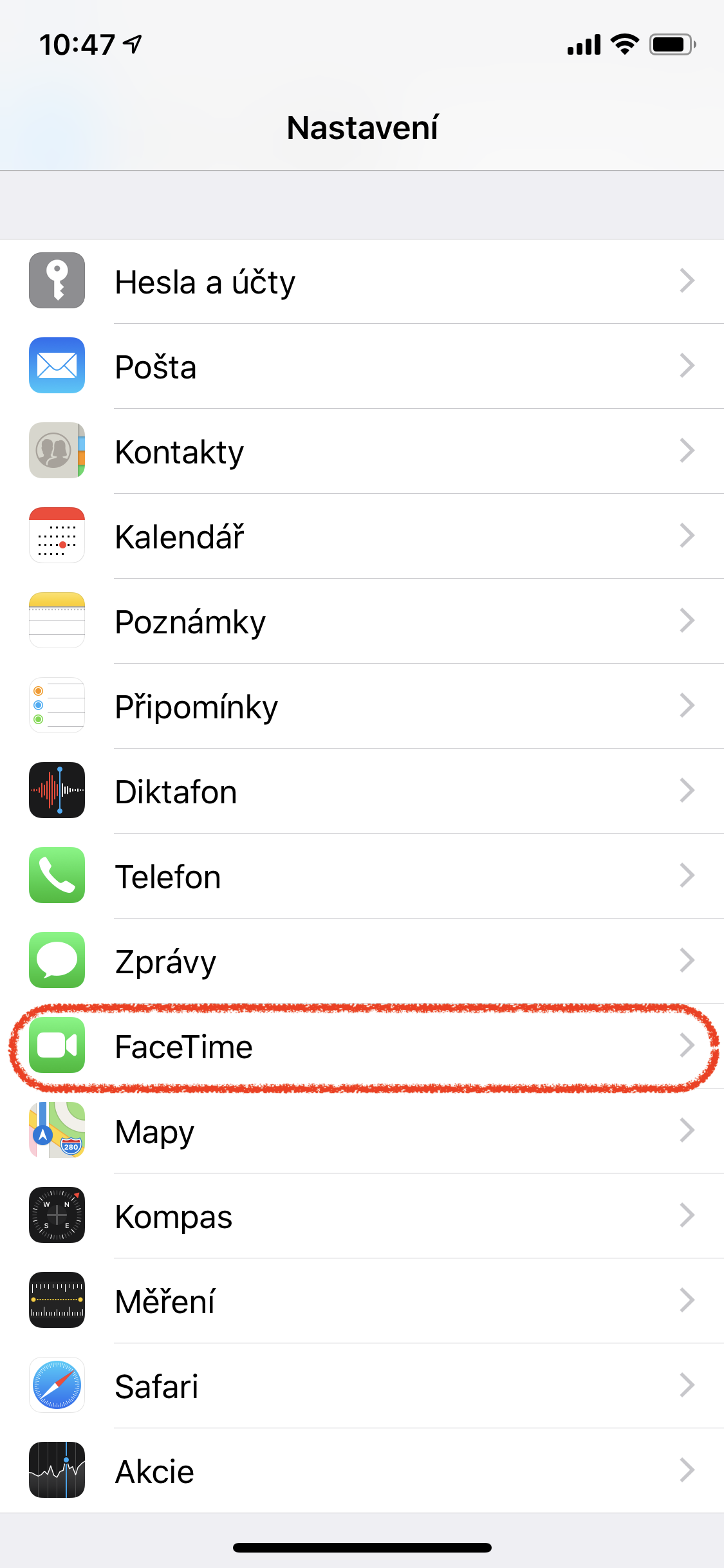724x1568 pixels.
Task: Open Pošta settings
Action: (362, 366)
